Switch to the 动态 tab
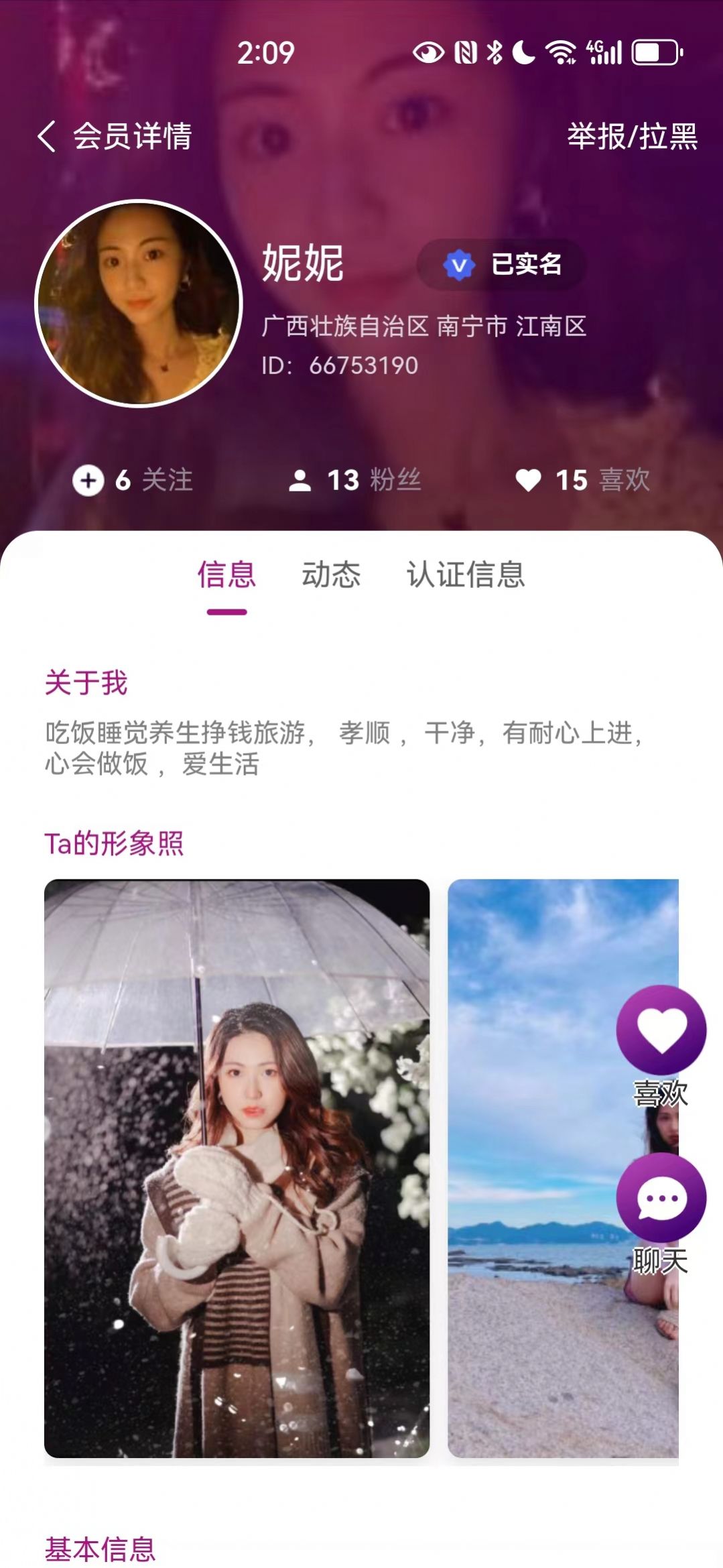The height and width of the screenshot is (1568, 723). pos(332,575)
